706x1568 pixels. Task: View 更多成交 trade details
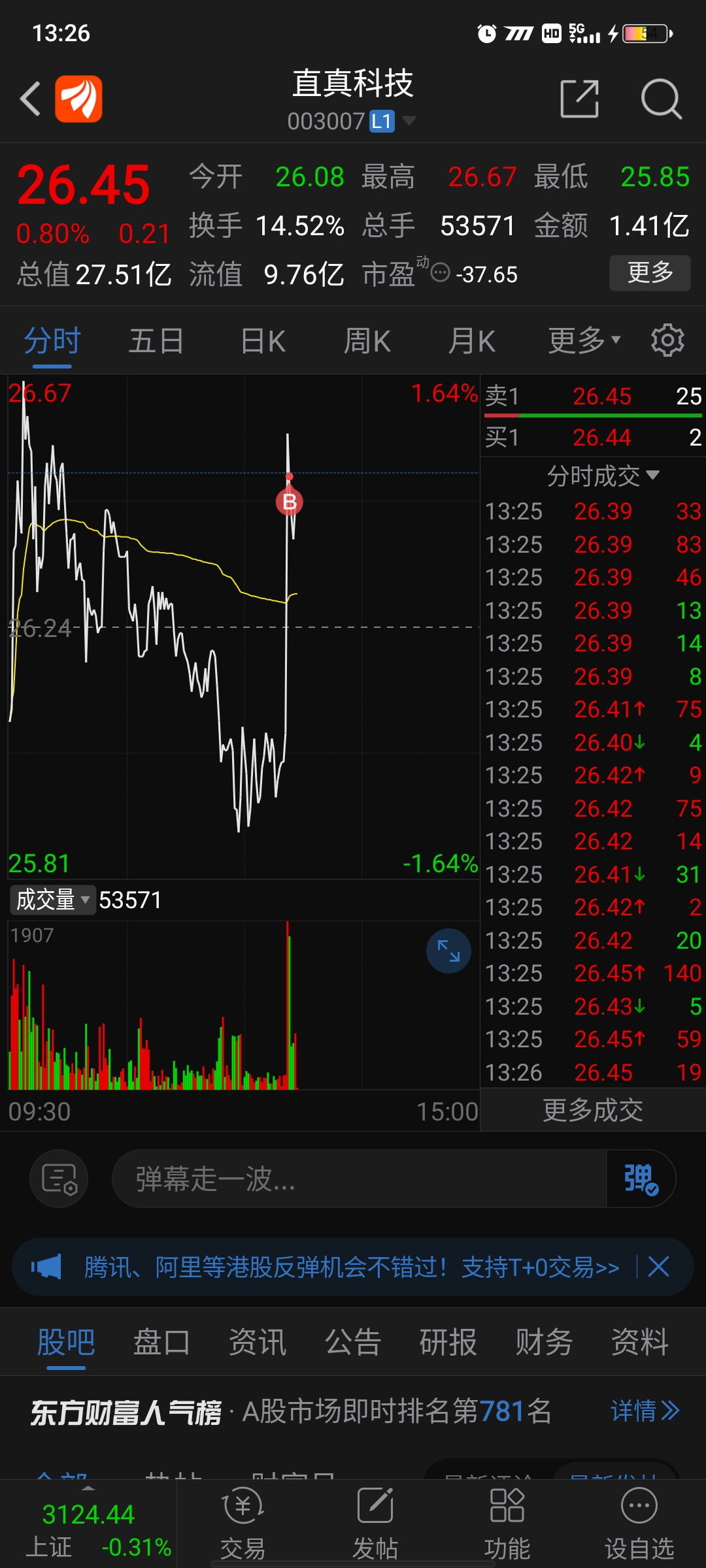coord(592,1110)
